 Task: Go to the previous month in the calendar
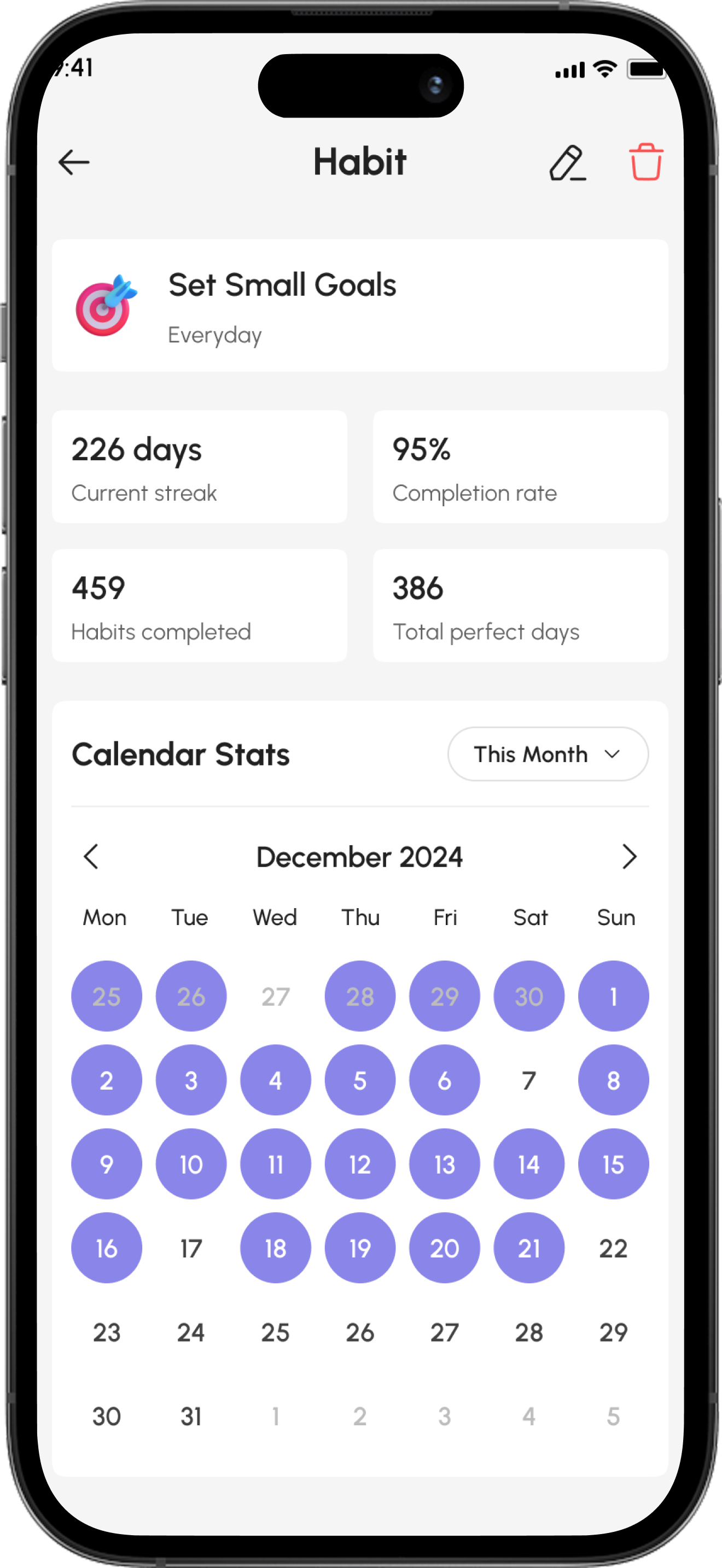[91, 857]
